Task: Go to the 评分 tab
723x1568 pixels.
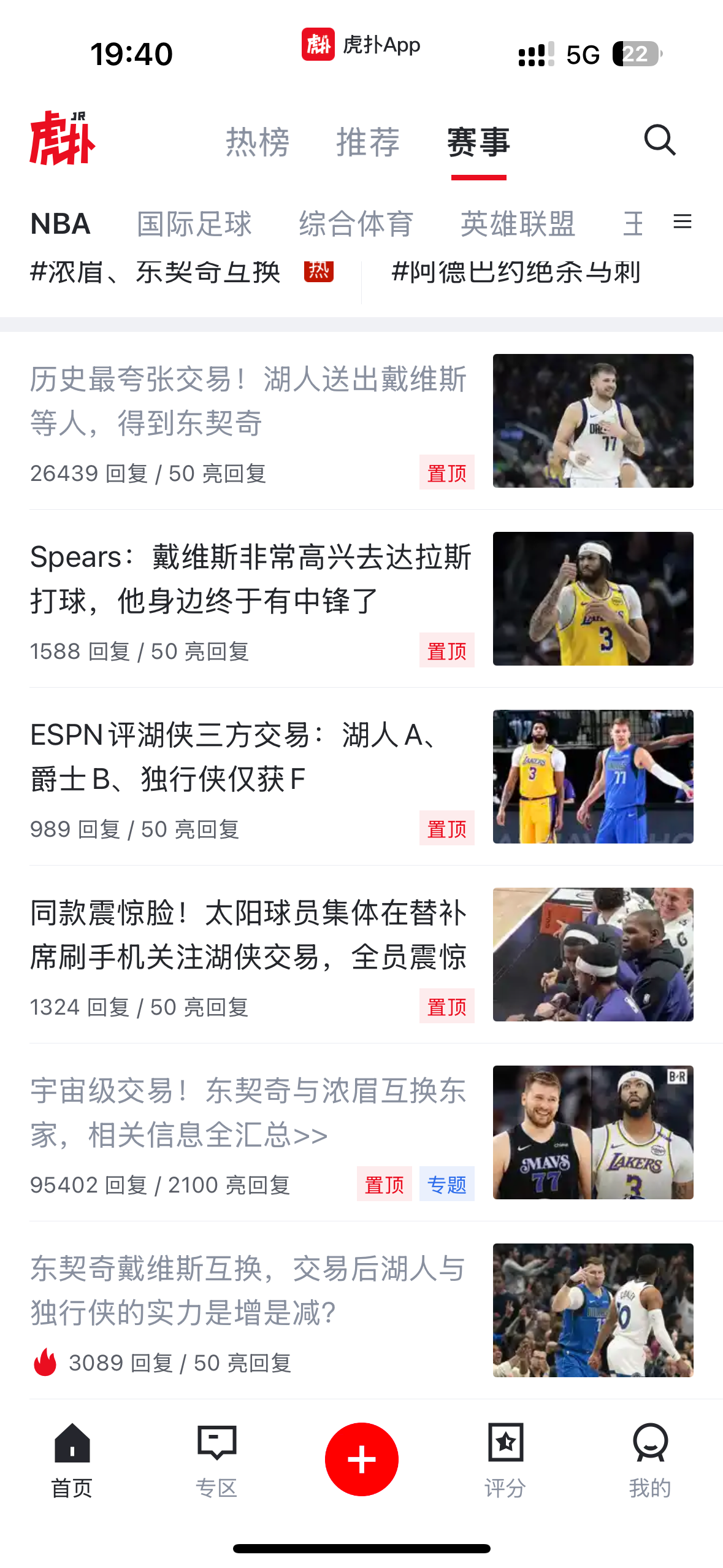Action: tap(505, 1460)
